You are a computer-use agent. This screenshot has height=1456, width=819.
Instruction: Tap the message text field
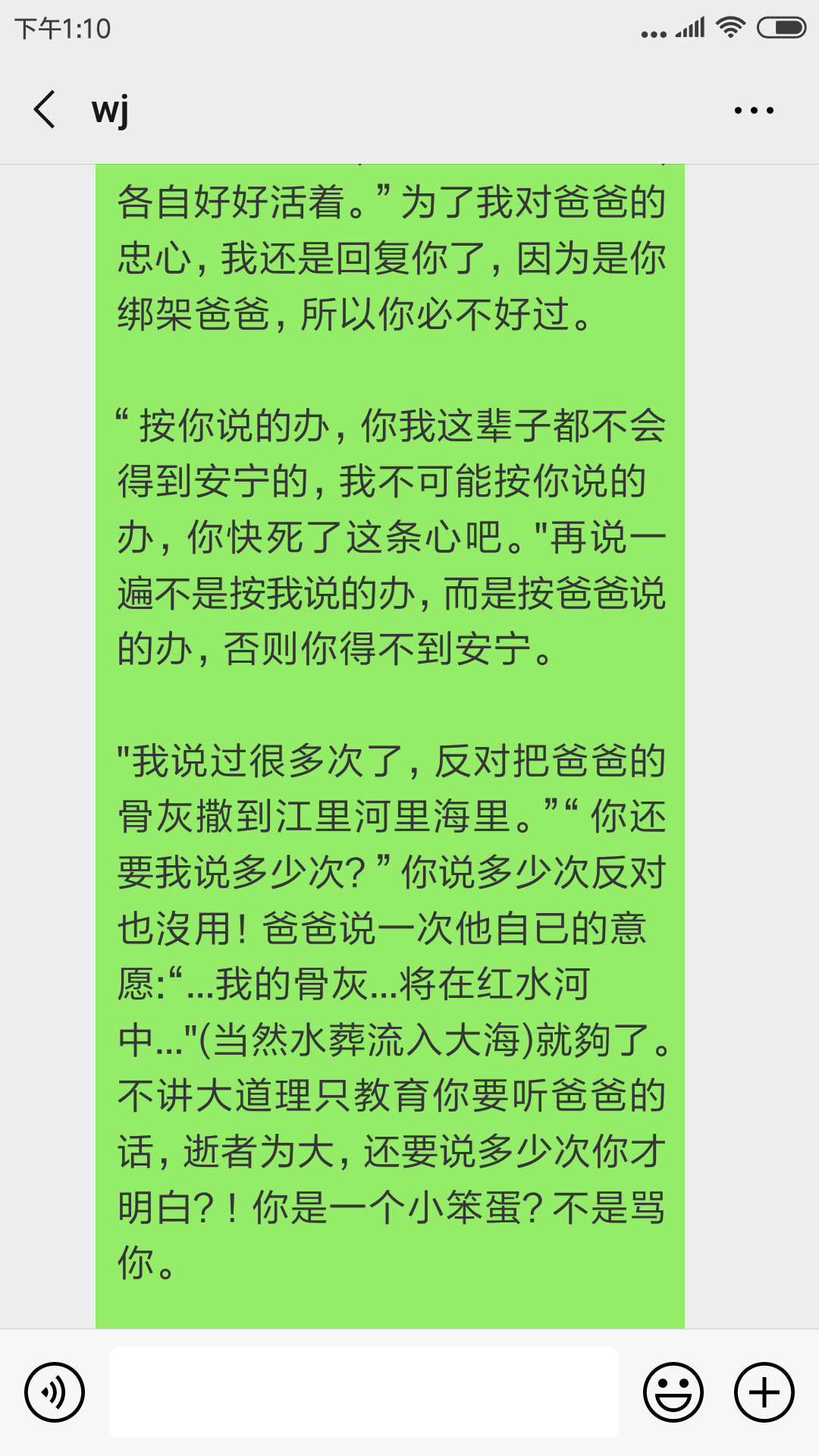click(364, 1392)
